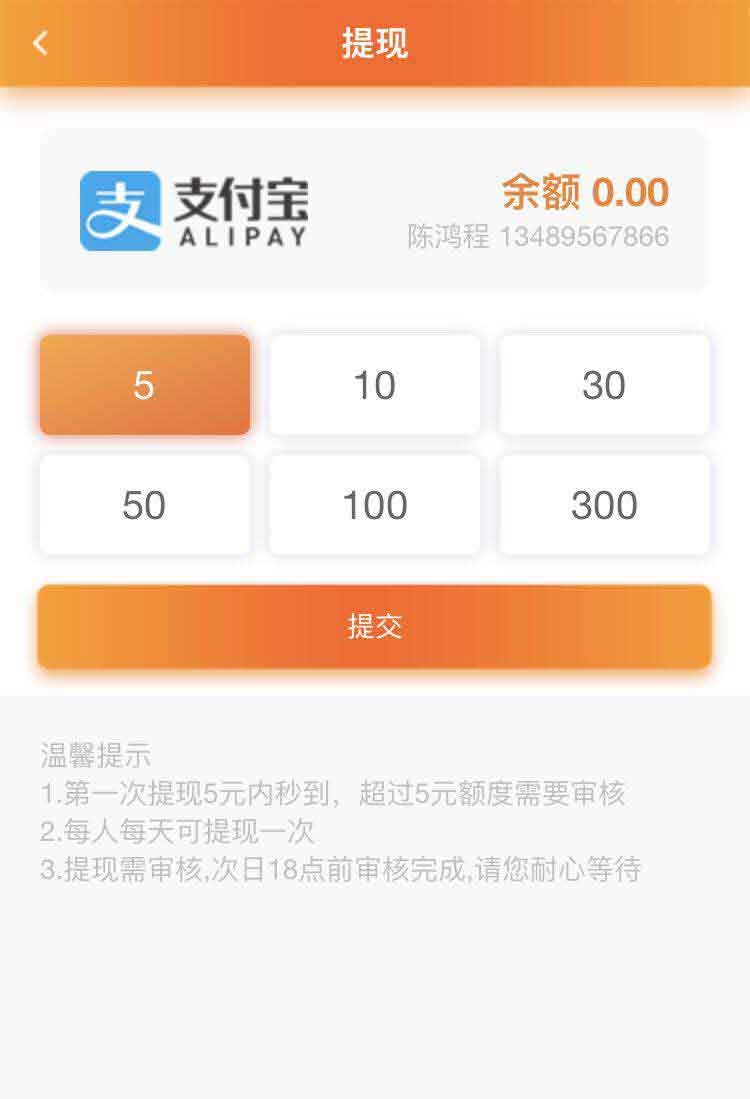Choose 10 as the withdrawal amount

(x=375, y=385)
